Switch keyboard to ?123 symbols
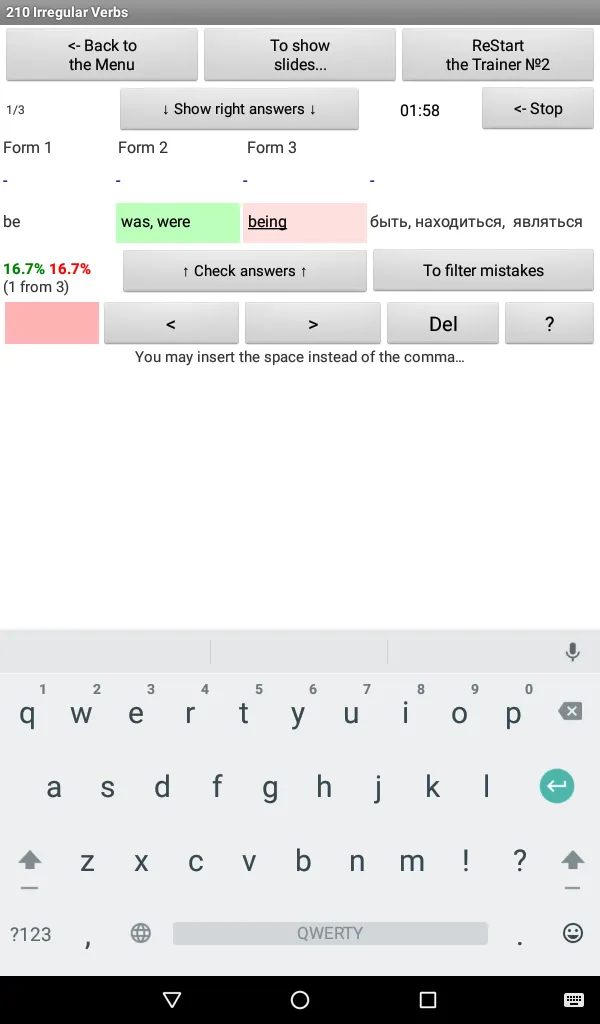Image resolution: width=600 pixels, height=1024 pixels. coord(30,934)
